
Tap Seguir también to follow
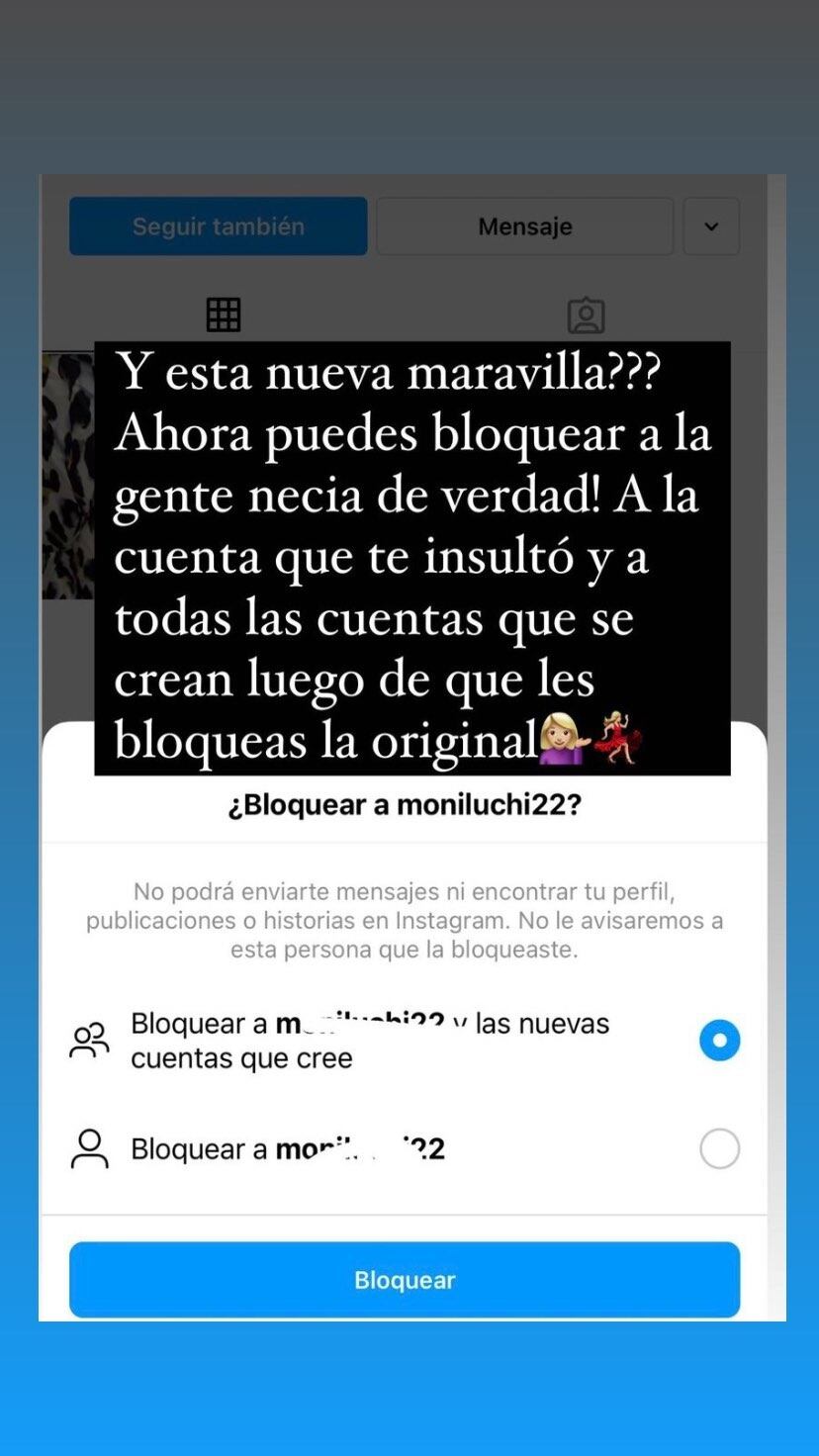pyautogui.click(x=218, y=226)
